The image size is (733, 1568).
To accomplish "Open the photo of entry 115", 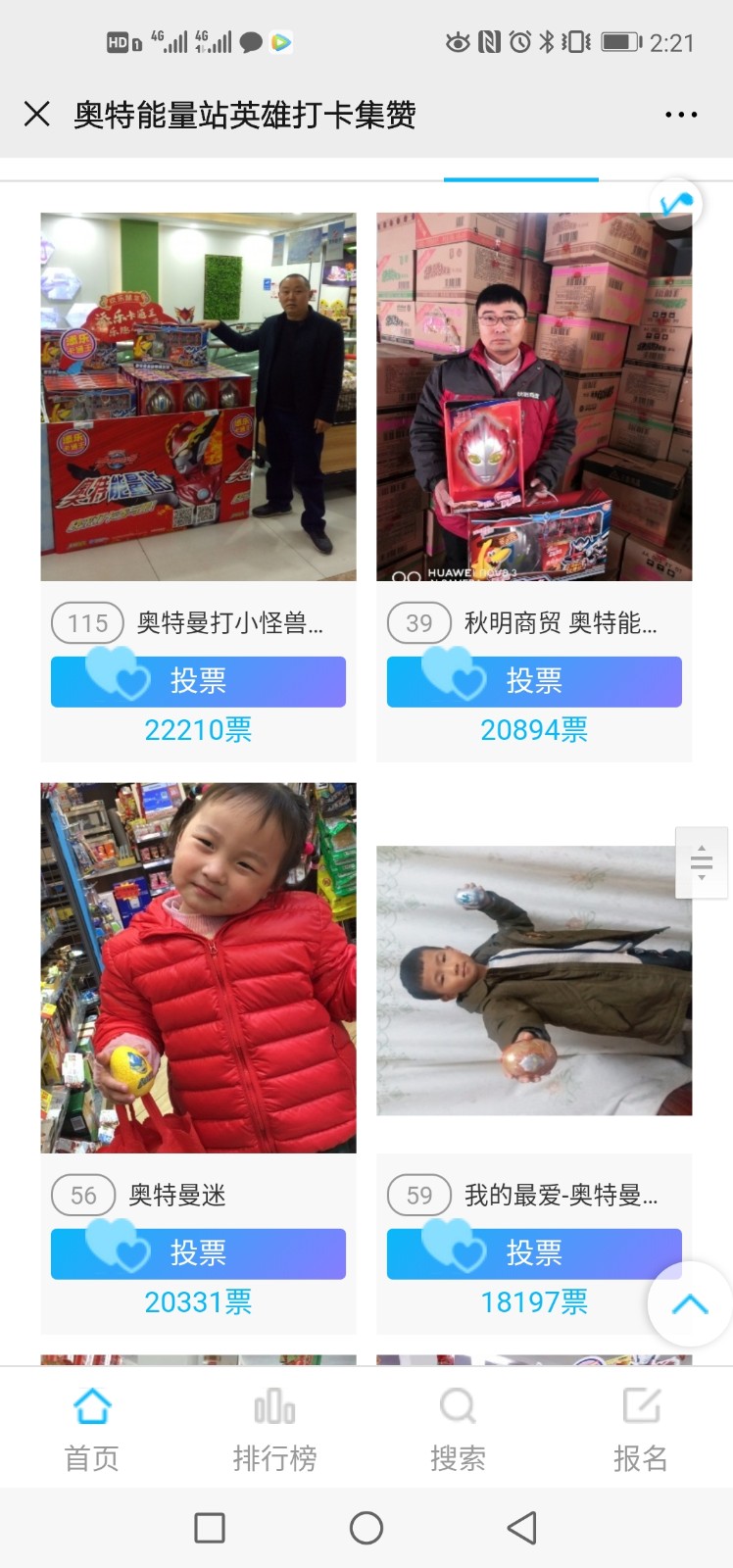I will pyautogui.click(x=198, y=397).
